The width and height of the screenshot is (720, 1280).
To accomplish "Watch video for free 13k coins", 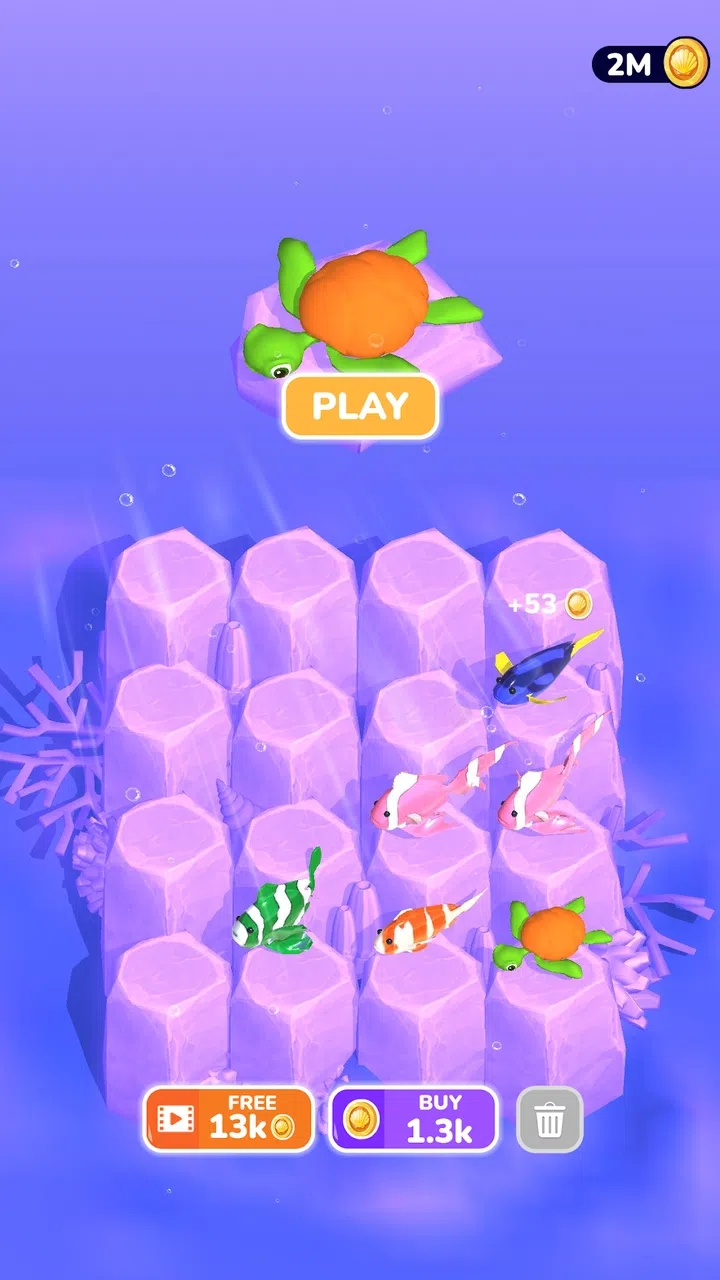I will tap(228, 1119).
